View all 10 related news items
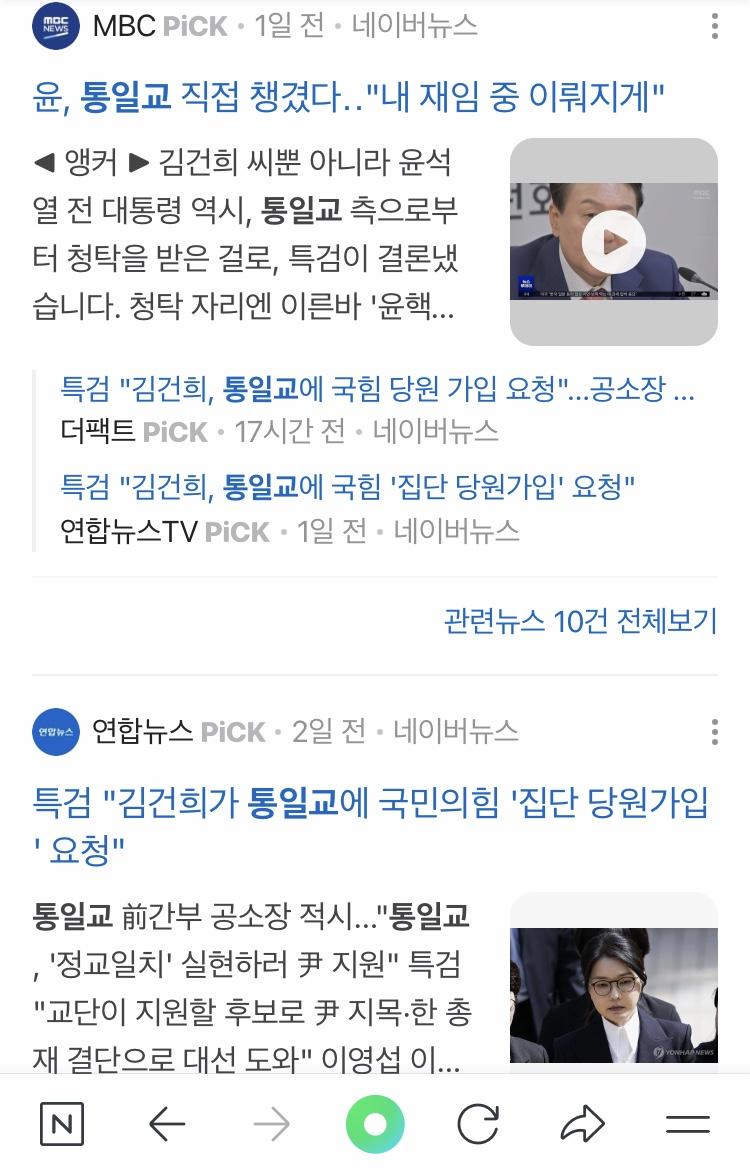This screenshot has height=1174, width=750. click(x=580, y=621)
